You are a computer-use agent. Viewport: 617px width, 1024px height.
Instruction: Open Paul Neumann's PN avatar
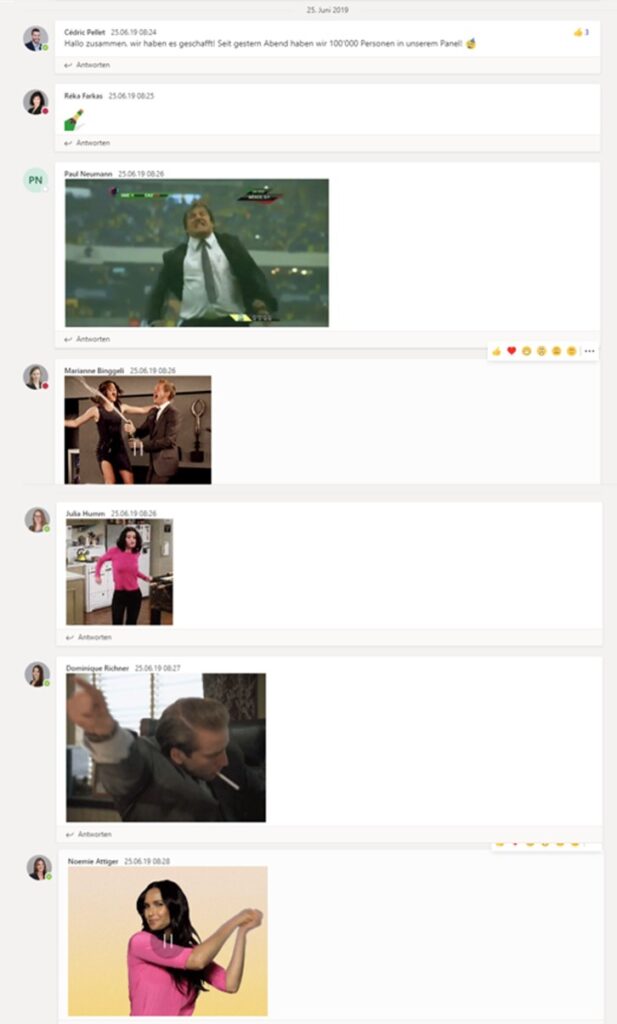36,180
